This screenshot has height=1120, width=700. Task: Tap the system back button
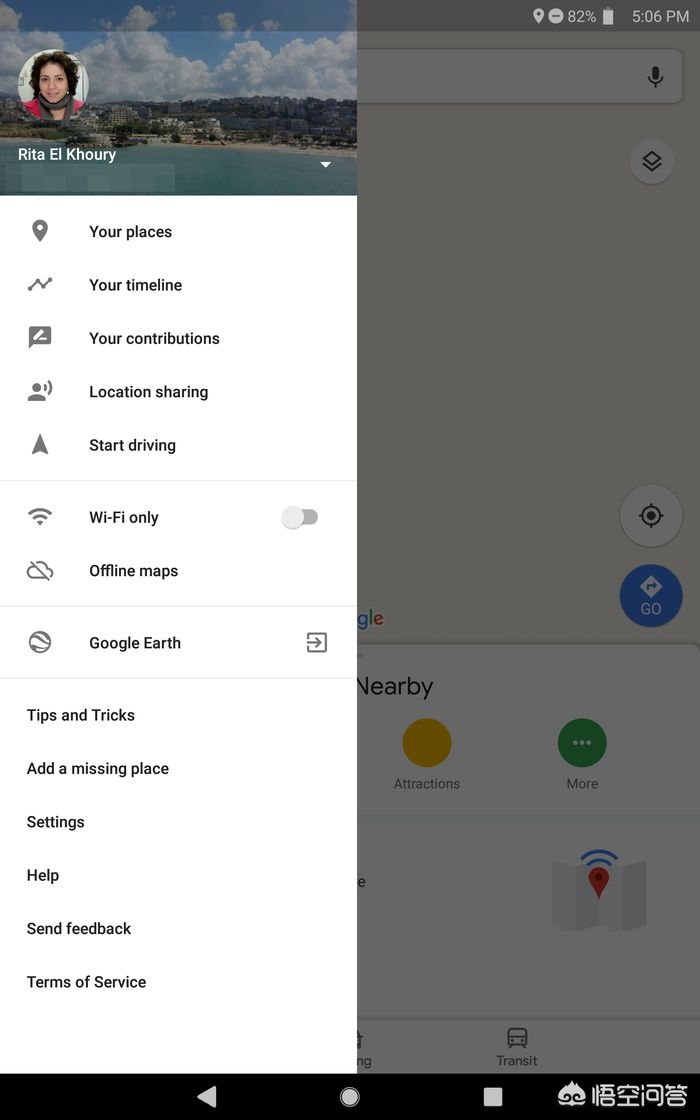click(207, 1097)
